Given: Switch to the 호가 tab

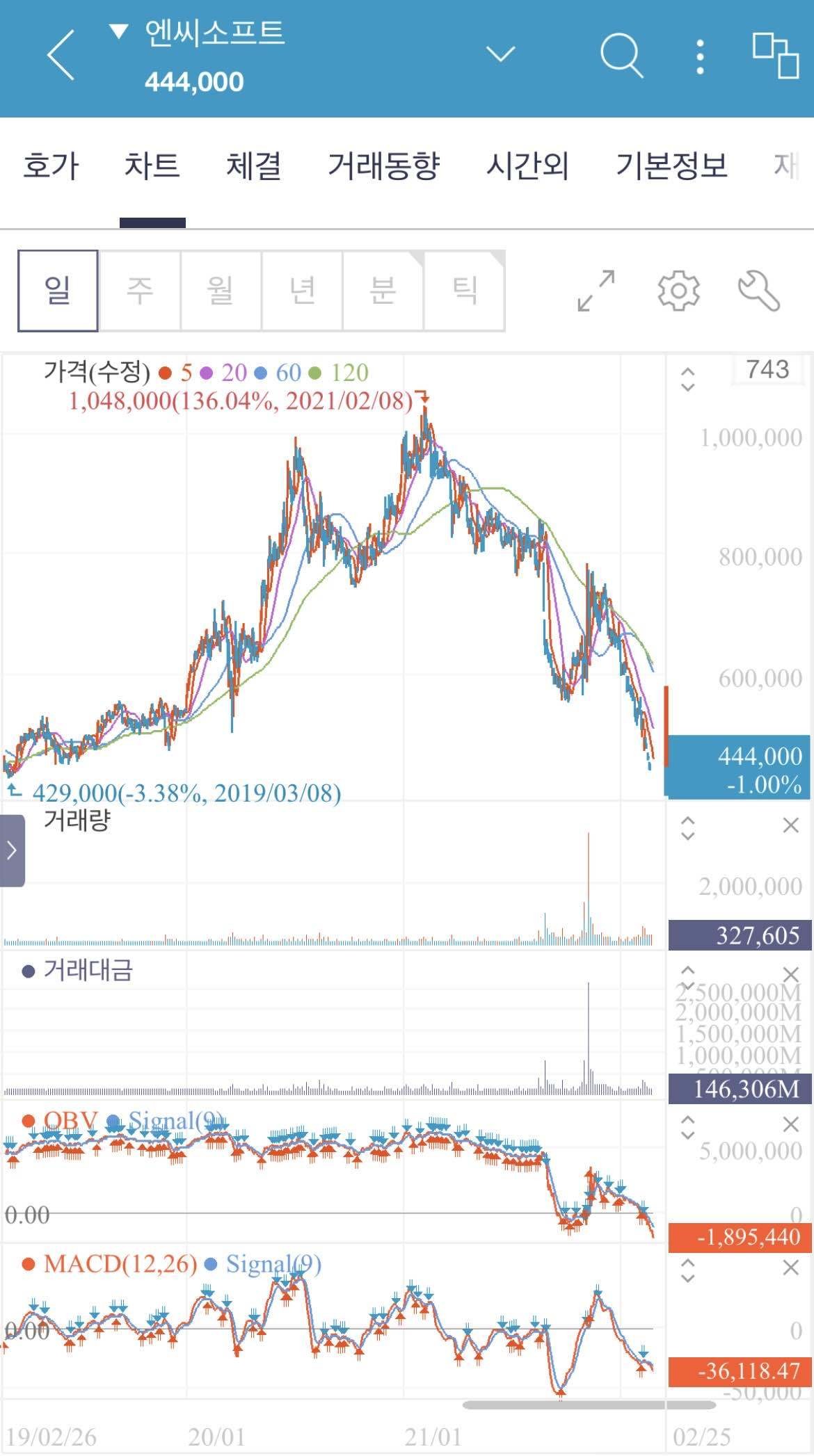Looking at the screenshot, I should click(x=52, y=165).
